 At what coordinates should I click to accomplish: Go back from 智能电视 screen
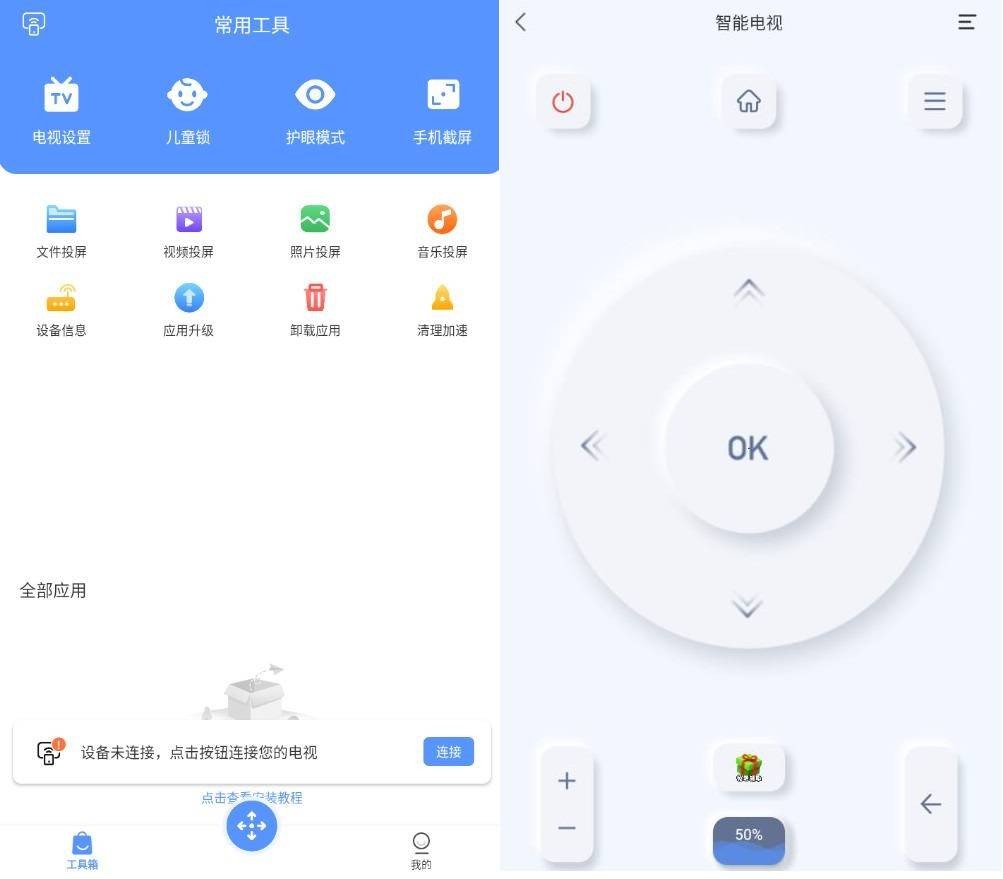[x=521, y=22]
